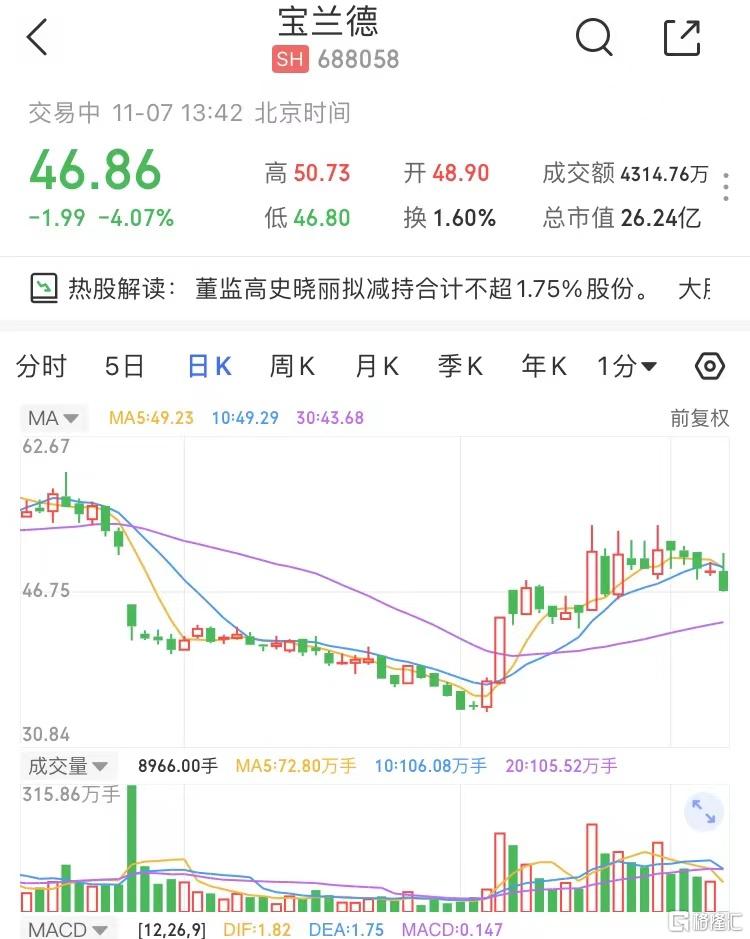This screenshot has width=750, height=939.
Task: Show the 月K chart
Action: (x=376, y=367)
